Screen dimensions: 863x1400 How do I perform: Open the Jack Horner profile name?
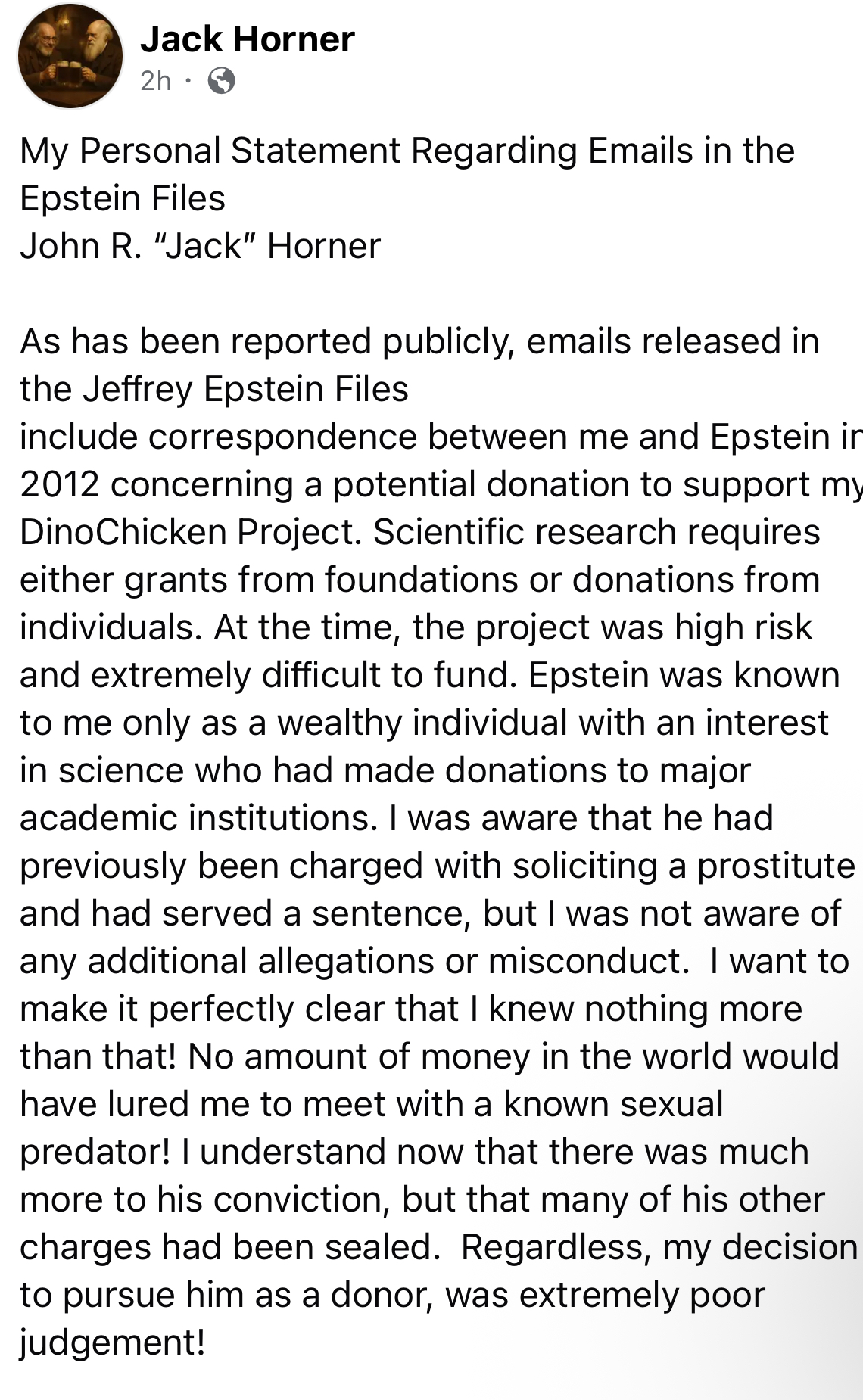pyautogui.click(x=247, y=39)
